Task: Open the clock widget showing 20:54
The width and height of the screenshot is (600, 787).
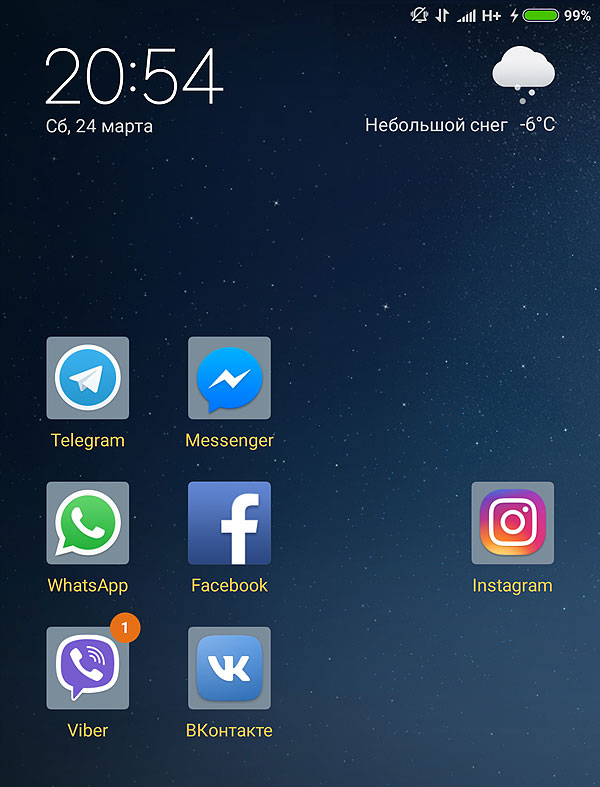Action: (133, 77)
